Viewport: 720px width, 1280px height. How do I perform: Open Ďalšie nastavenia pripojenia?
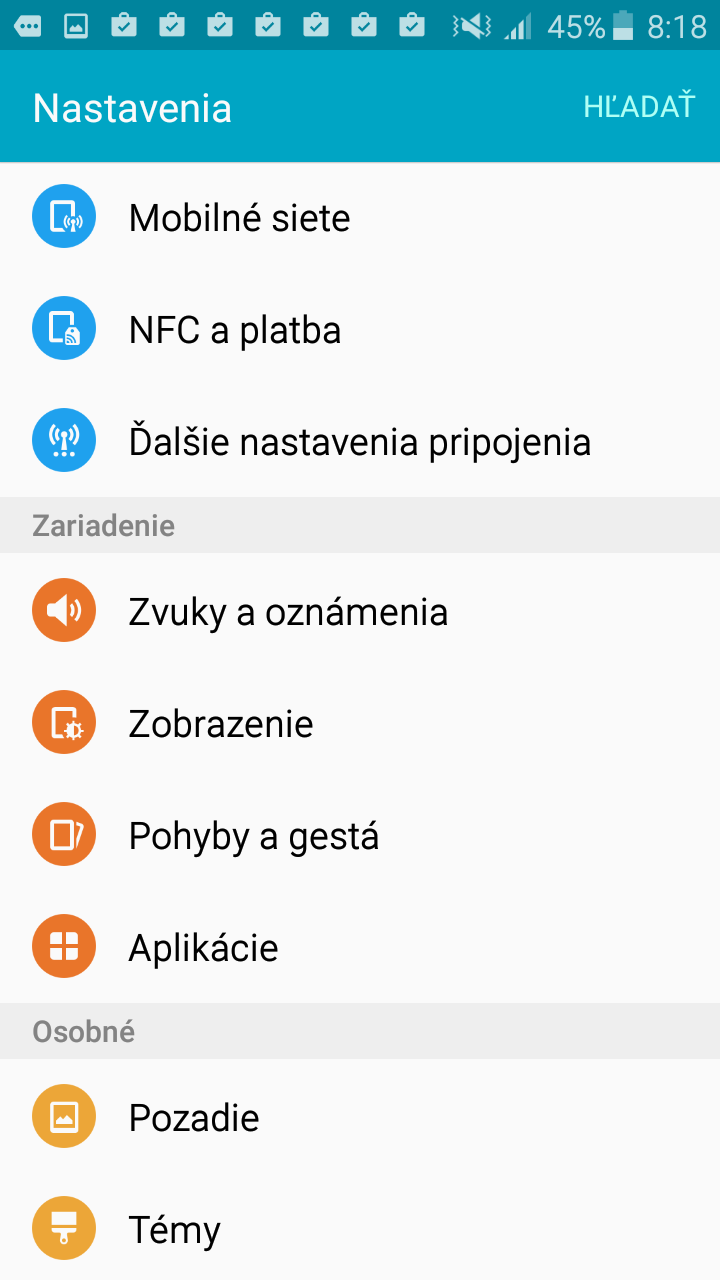(x=360, y=442)
